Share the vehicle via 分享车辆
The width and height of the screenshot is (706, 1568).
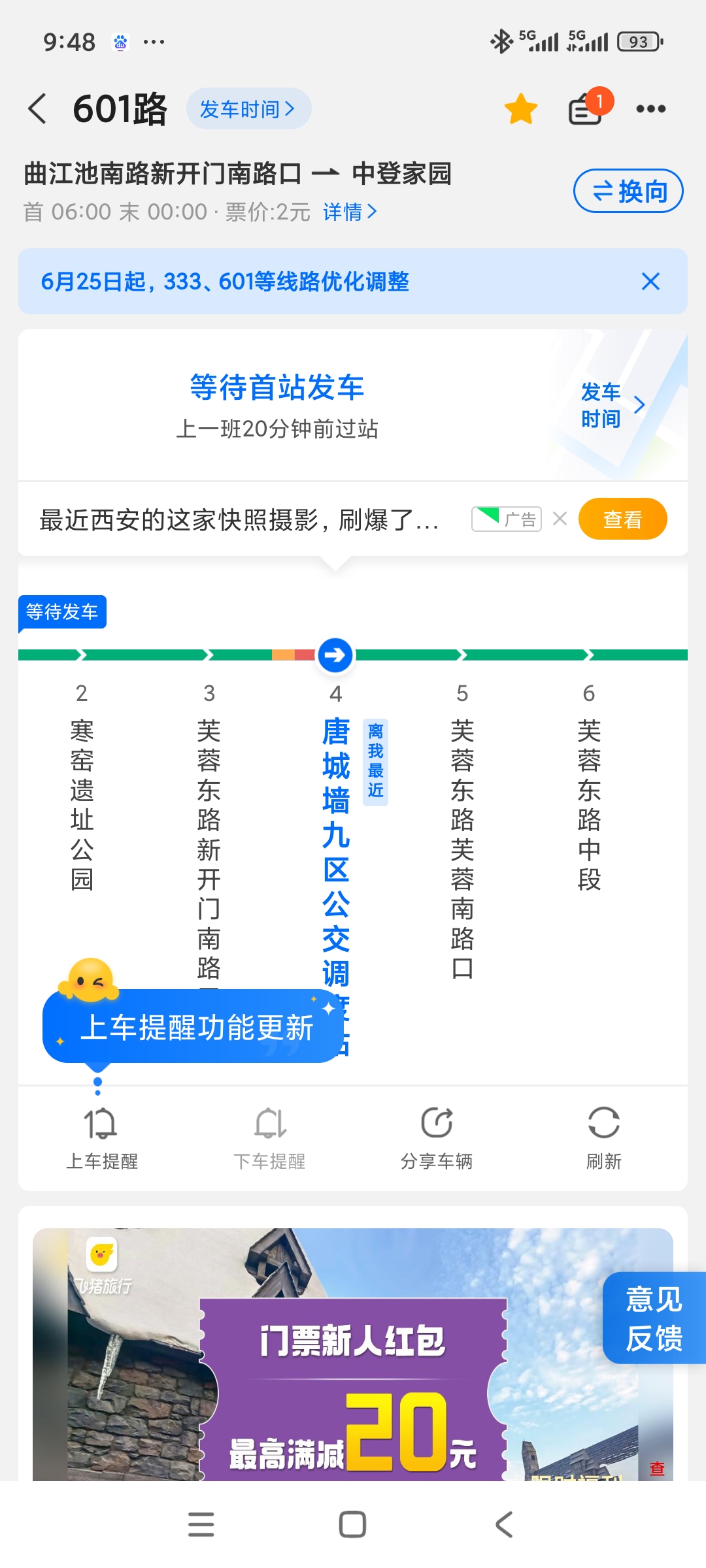coord(437,1138)
